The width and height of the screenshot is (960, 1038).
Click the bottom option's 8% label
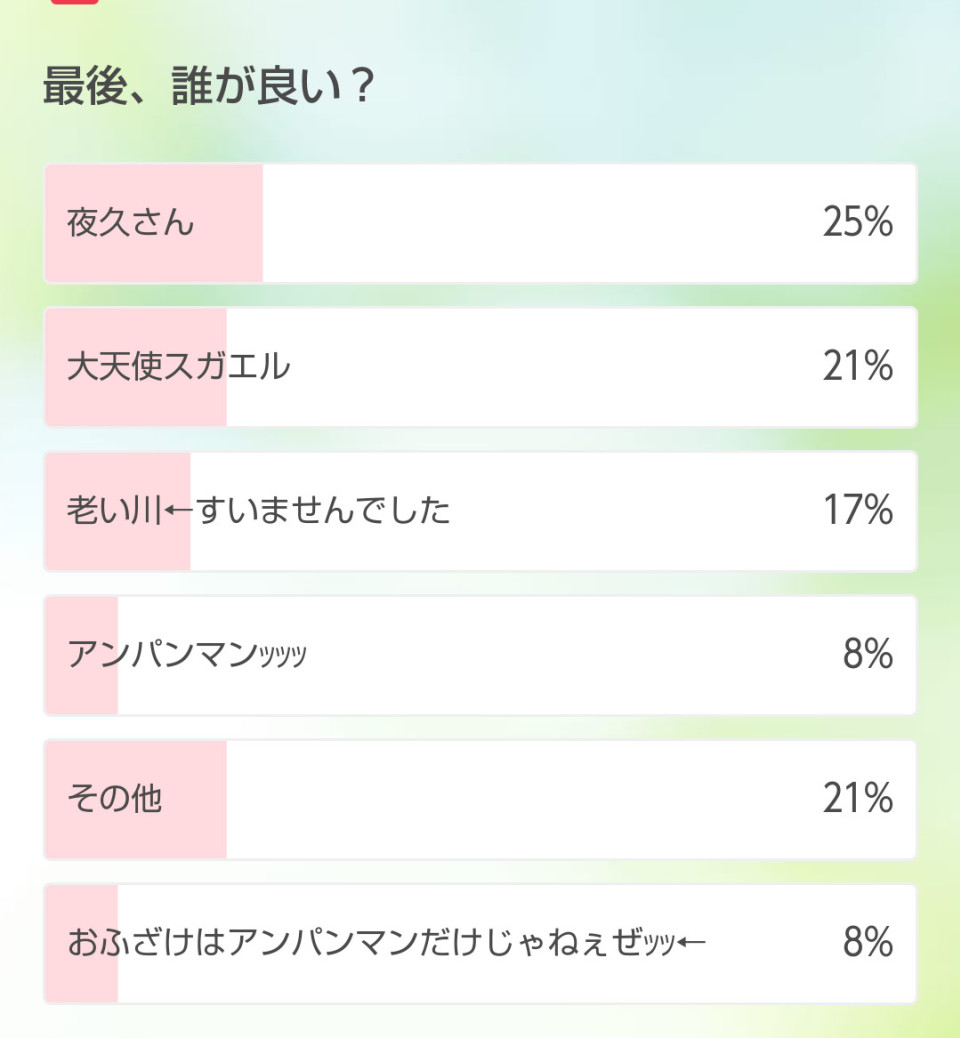point(866,940)
